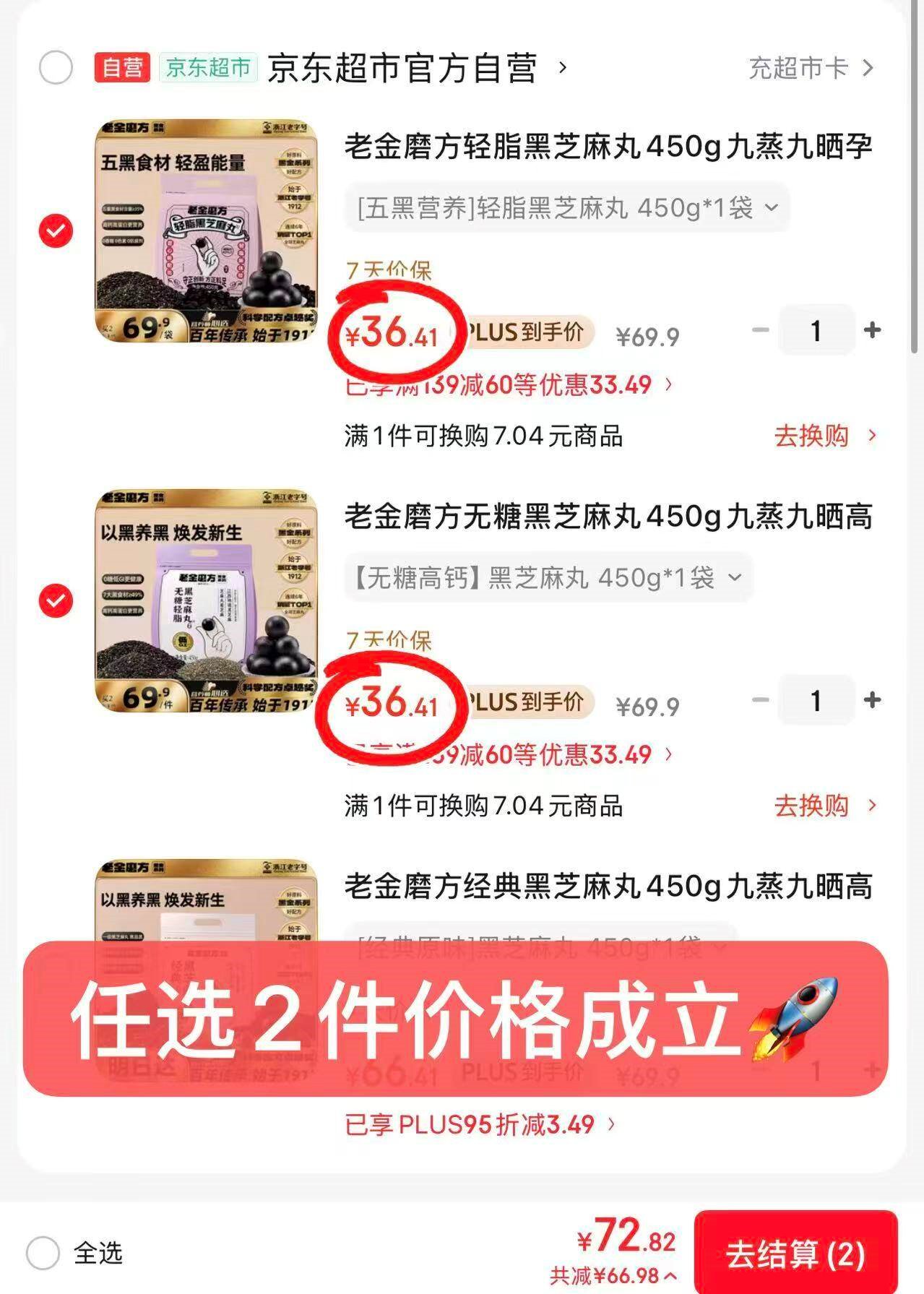Viewport: 924px width, 1294px height.
Task: Select the 京东超市官方自营 store checkbox
Action: [56, 68]
